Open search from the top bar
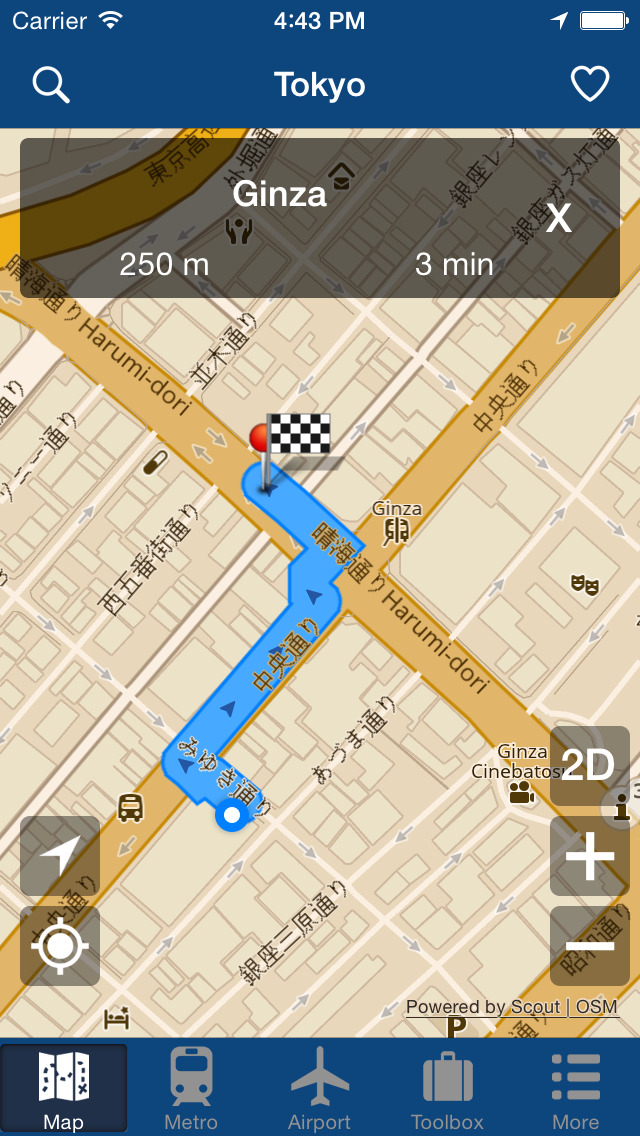Screen dimensions: 640x1136 pos(51,85)
